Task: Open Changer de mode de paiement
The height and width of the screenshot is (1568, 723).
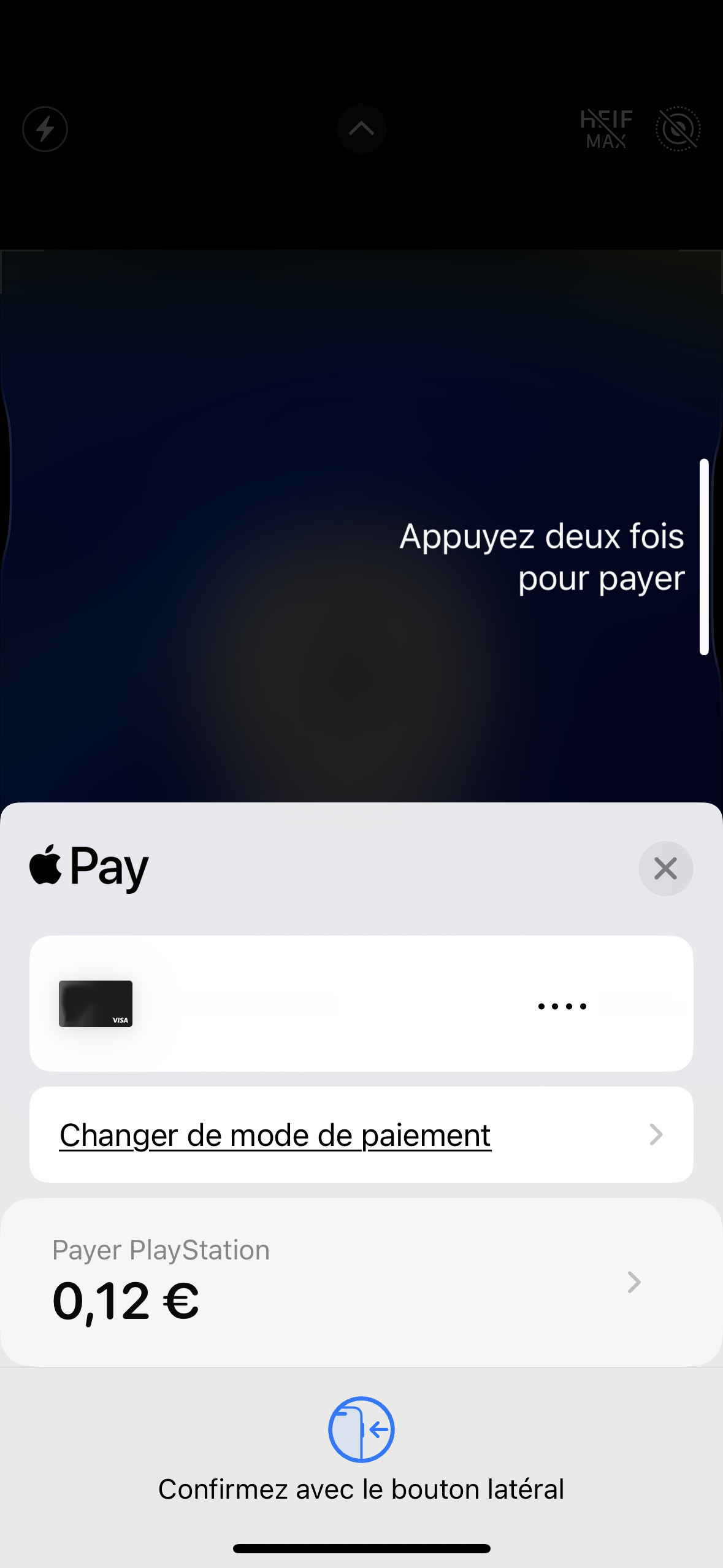Action: [361, 1135]
